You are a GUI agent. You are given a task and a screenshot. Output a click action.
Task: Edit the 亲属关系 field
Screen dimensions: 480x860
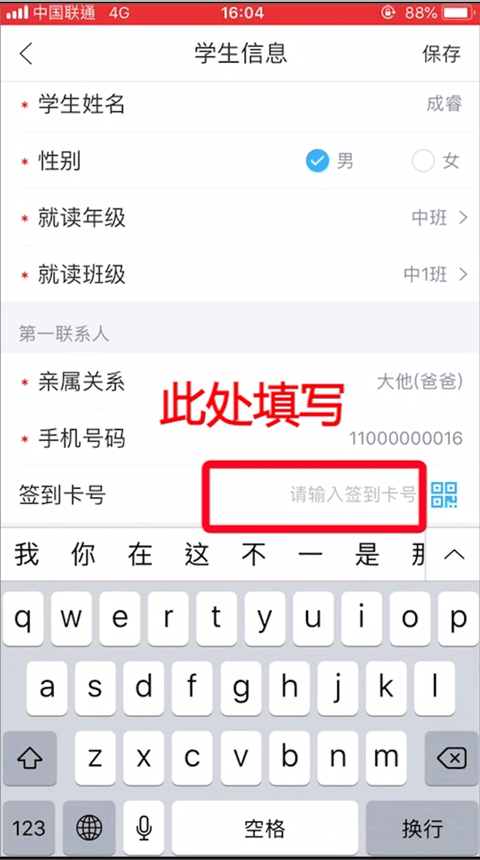point(240,381)
